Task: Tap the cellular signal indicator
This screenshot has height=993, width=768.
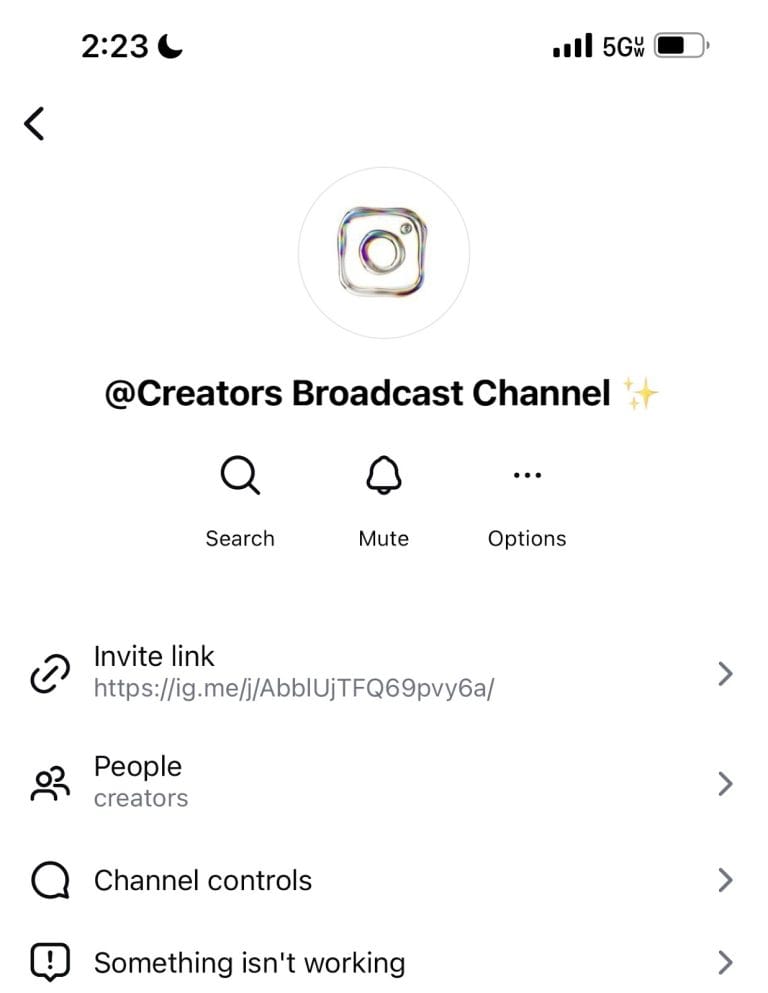Action: pos(573,44)
